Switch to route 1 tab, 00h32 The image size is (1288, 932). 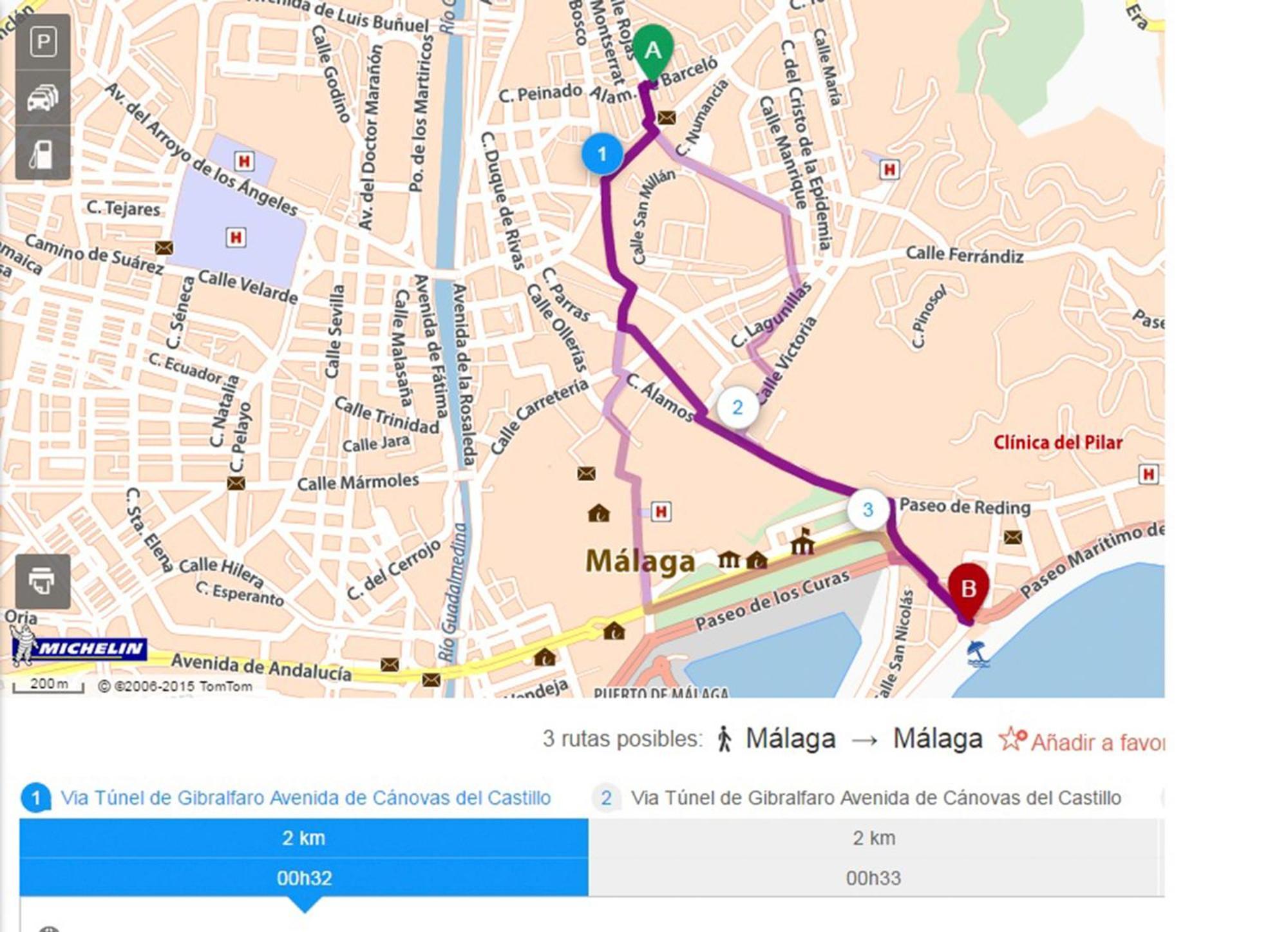click(303, 857)
